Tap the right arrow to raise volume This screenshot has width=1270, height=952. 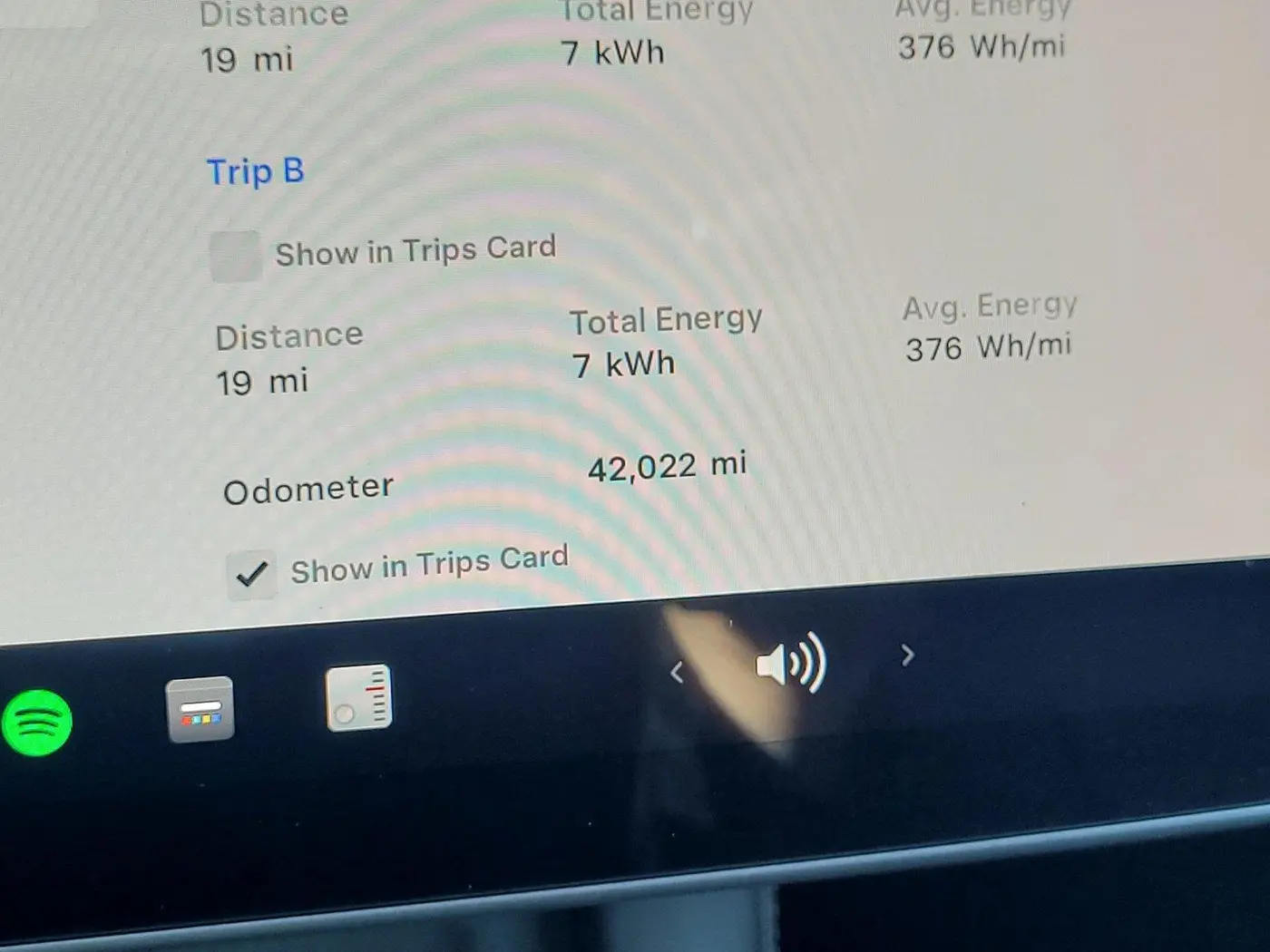(906, 655)
